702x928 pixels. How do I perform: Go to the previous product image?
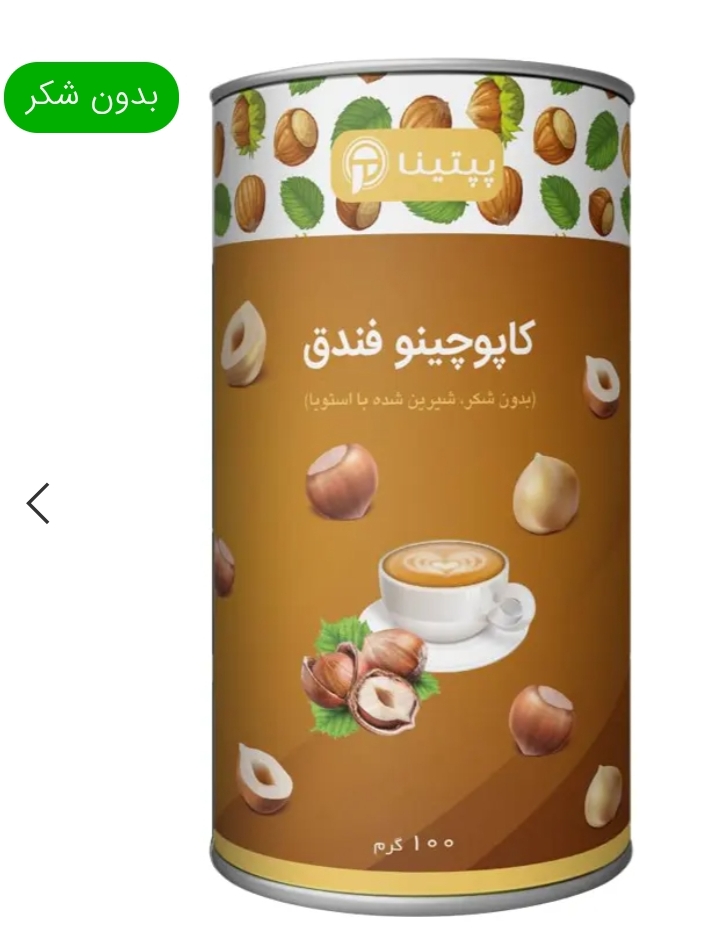point(38,503)
